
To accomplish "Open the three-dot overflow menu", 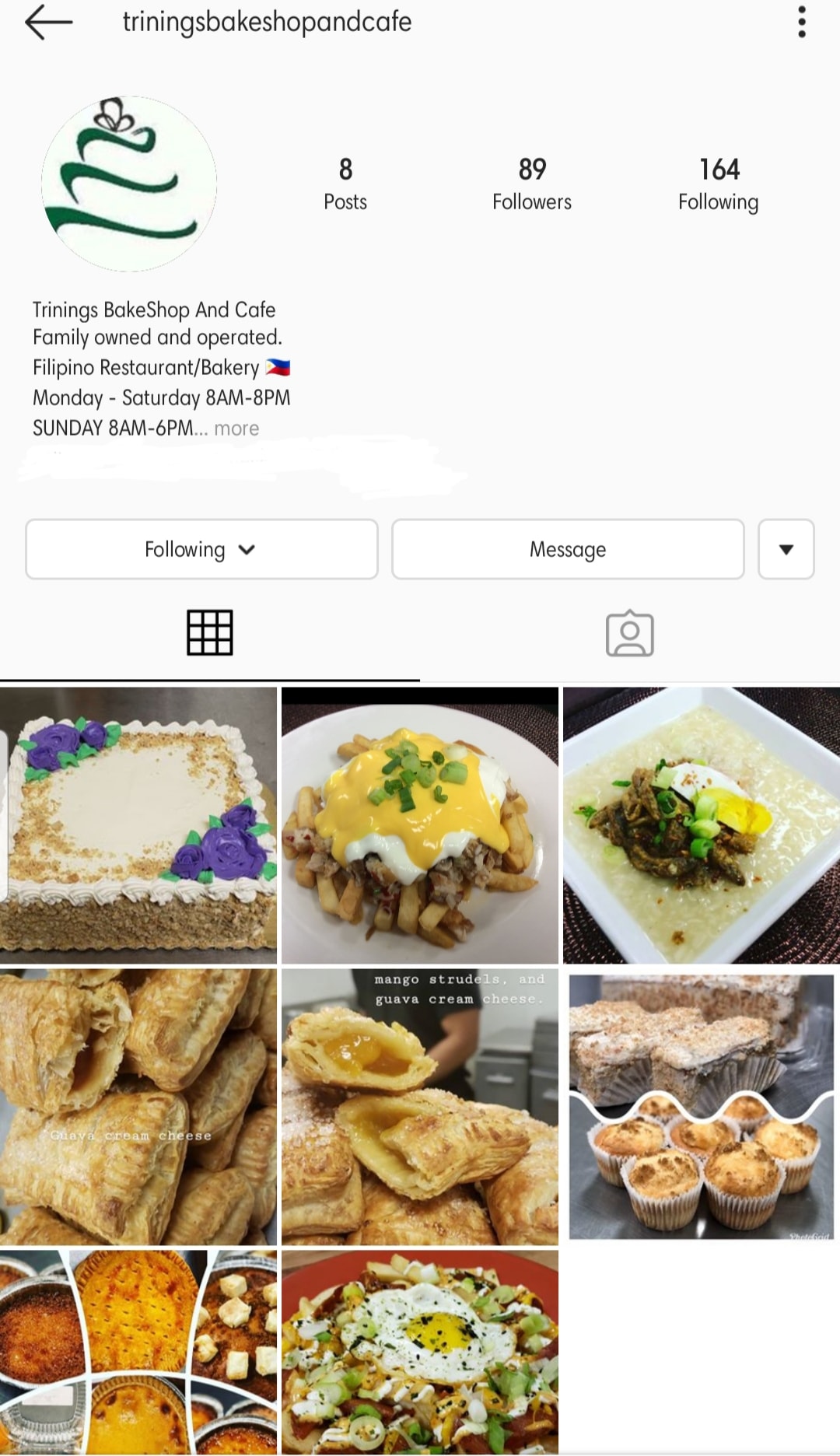I will click(801, 23).
